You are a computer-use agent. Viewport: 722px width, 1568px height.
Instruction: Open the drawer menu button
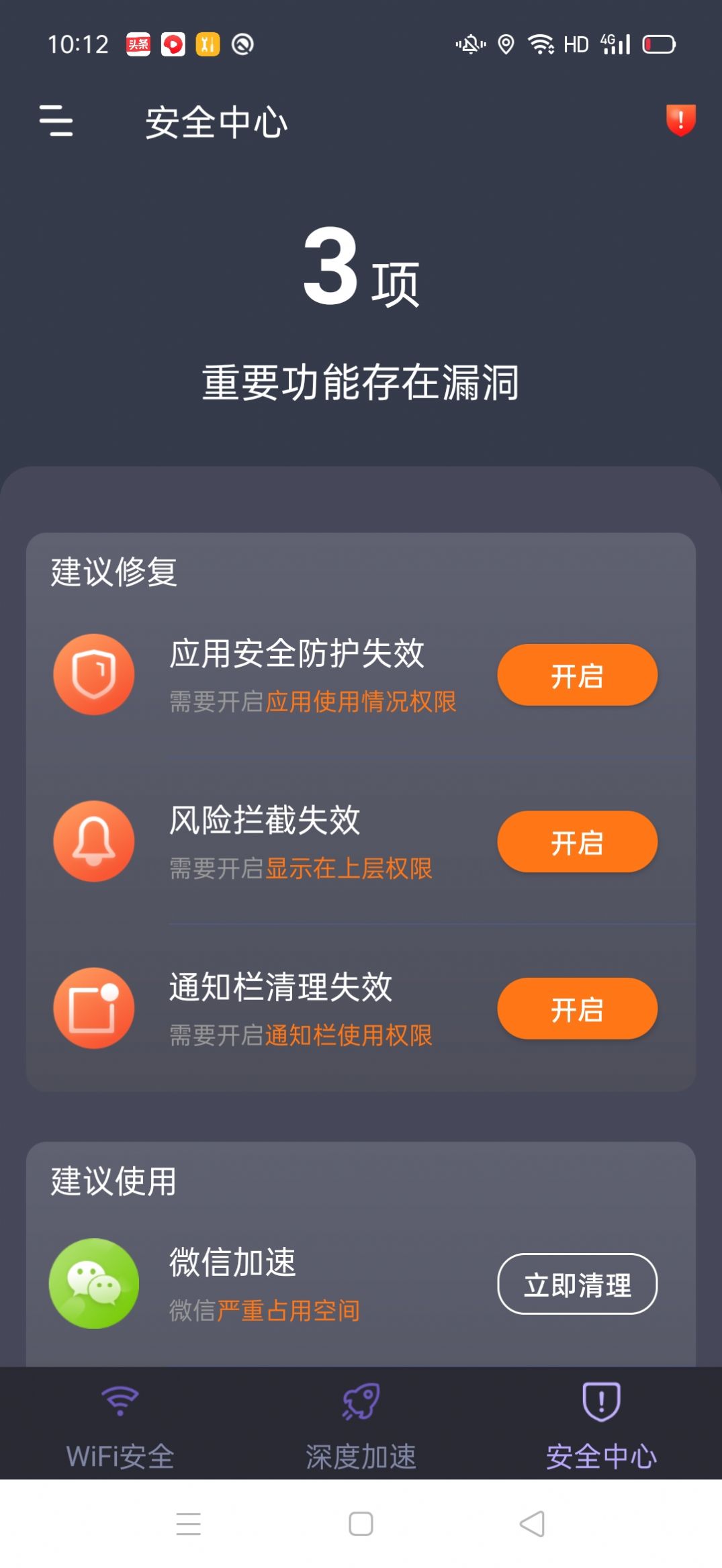pos(56,121)
